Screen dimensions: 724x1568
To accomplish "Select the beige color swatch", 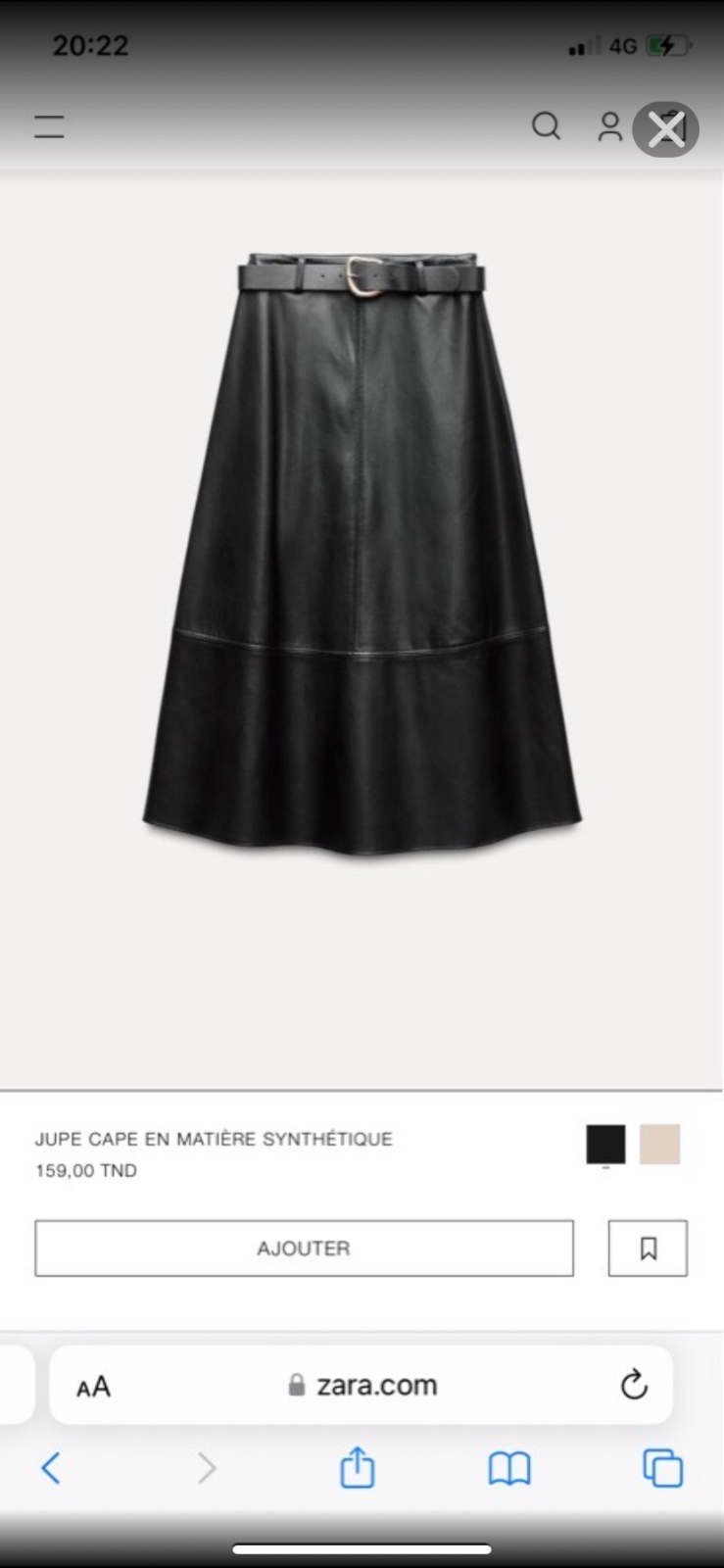I will pos(659,1144).
